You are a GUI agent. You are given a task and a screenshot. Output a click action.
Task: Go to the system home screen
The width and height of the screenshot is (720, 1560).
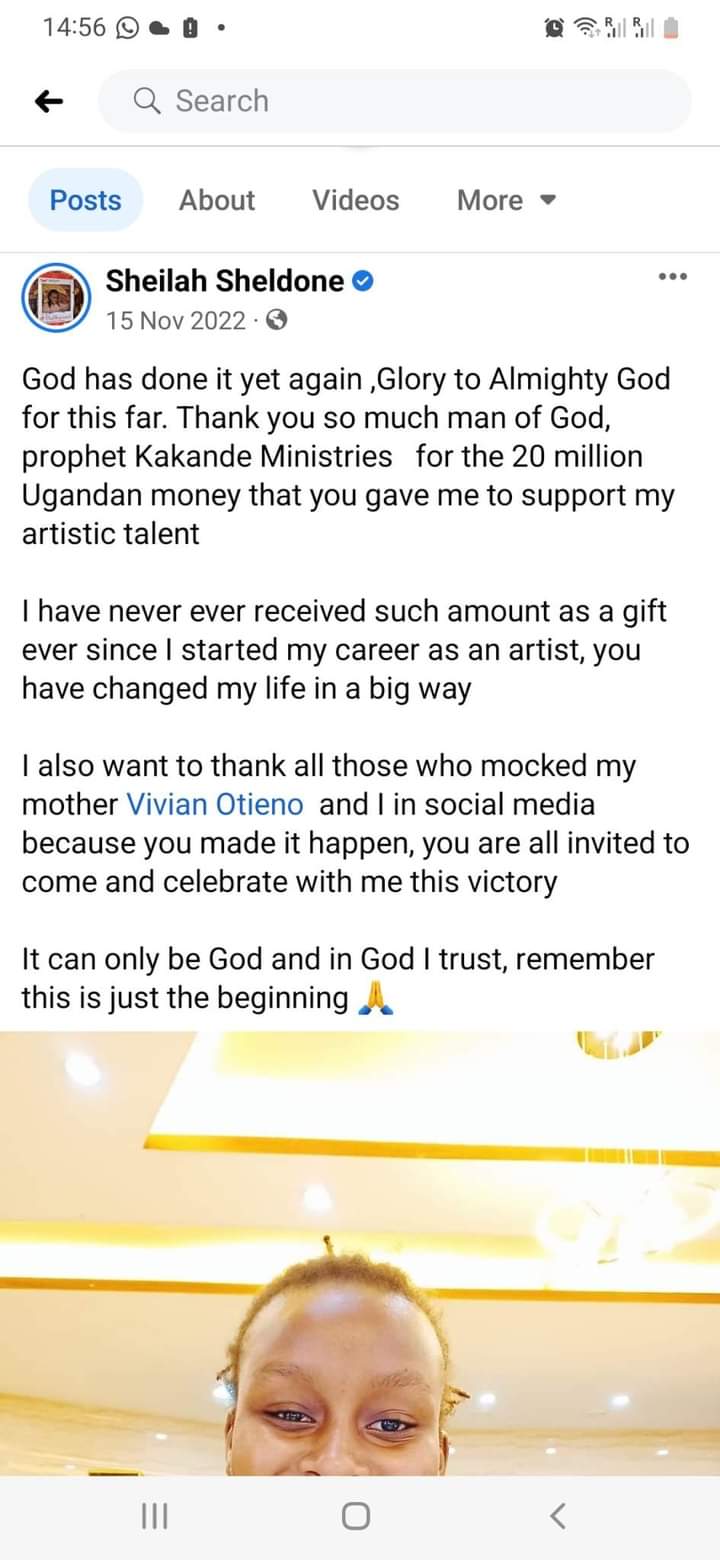pyautogui.click(x=356, y=1516)
